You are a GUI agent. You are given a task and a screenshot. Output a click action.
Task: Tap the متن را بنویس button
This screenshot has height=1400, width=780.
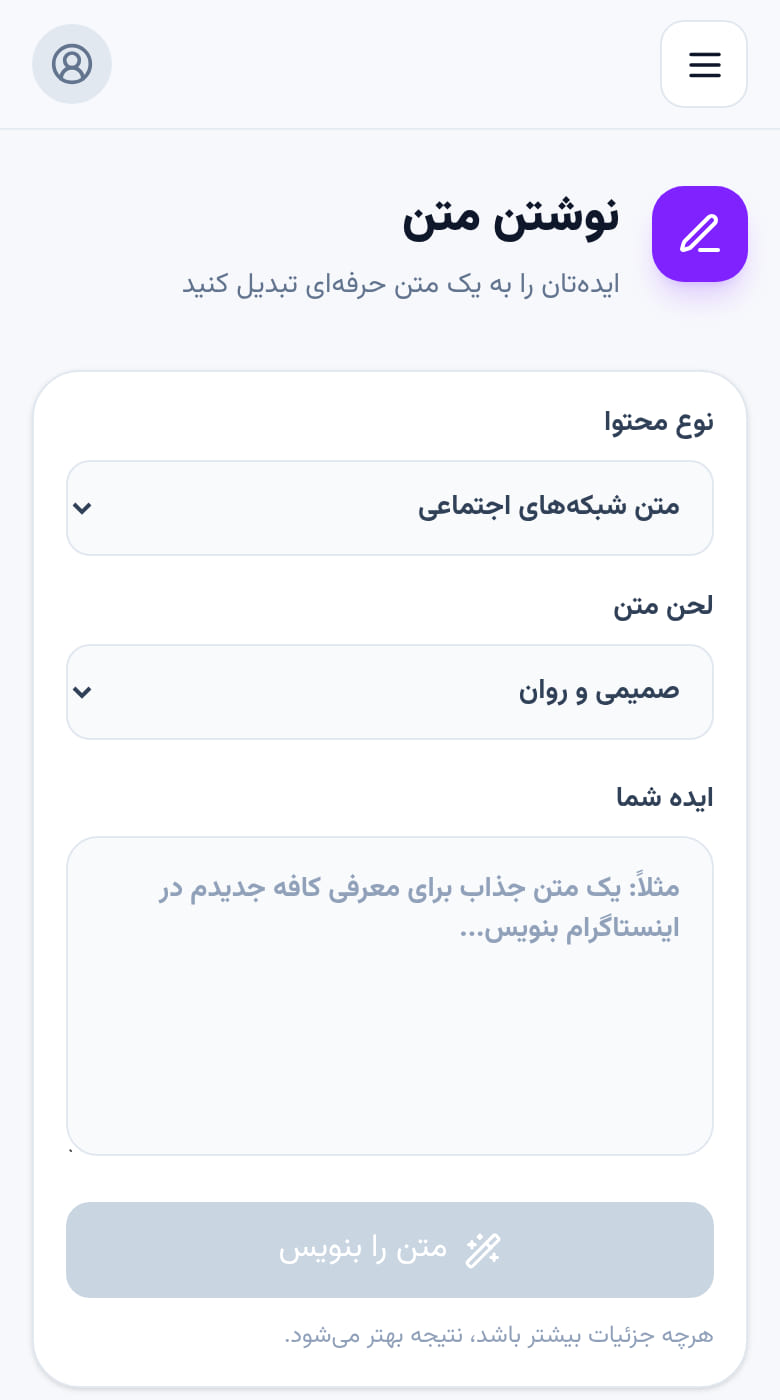coord(390,1250)
